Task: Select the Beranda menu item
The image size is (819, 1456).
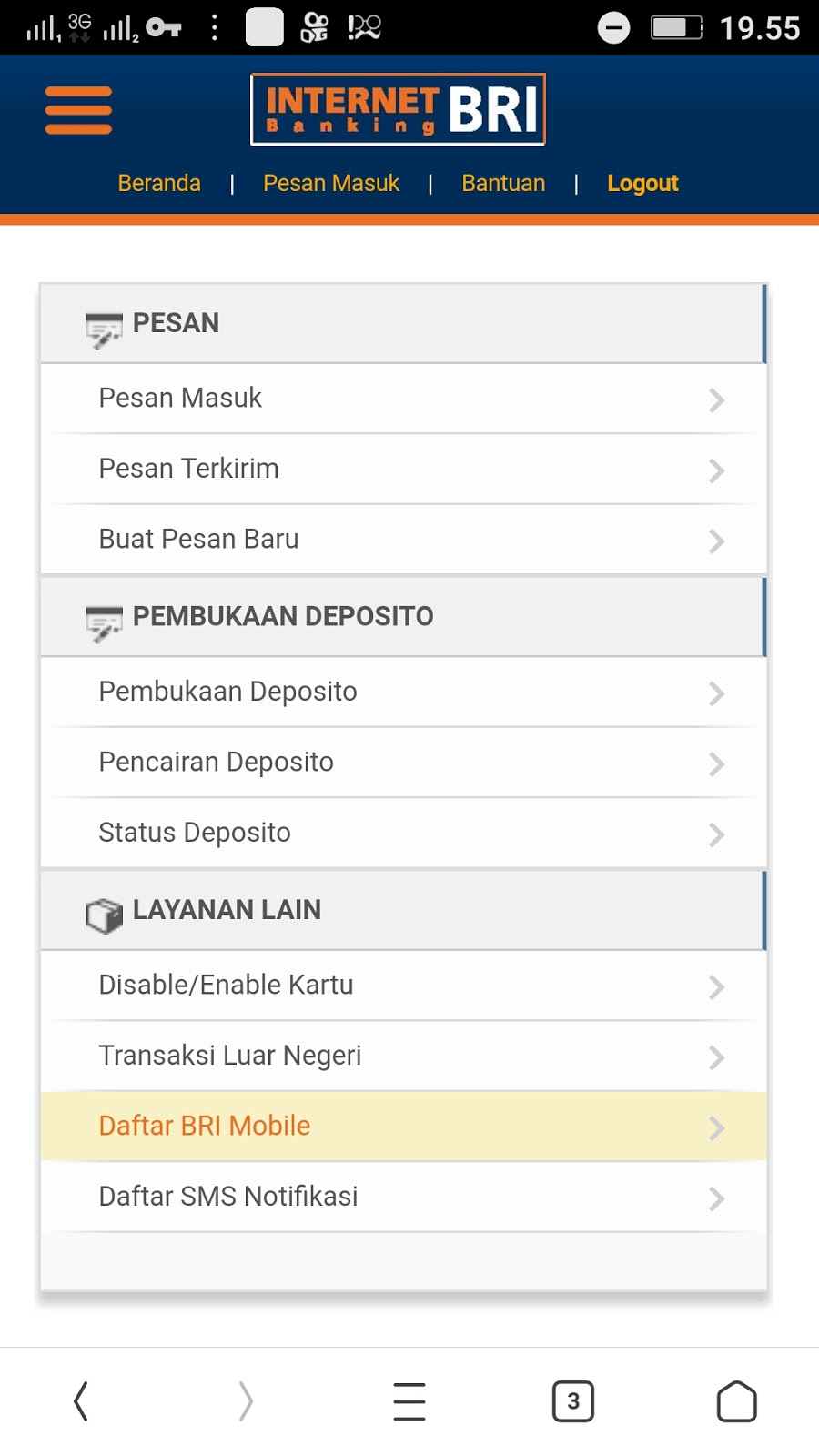Action: 159,183
